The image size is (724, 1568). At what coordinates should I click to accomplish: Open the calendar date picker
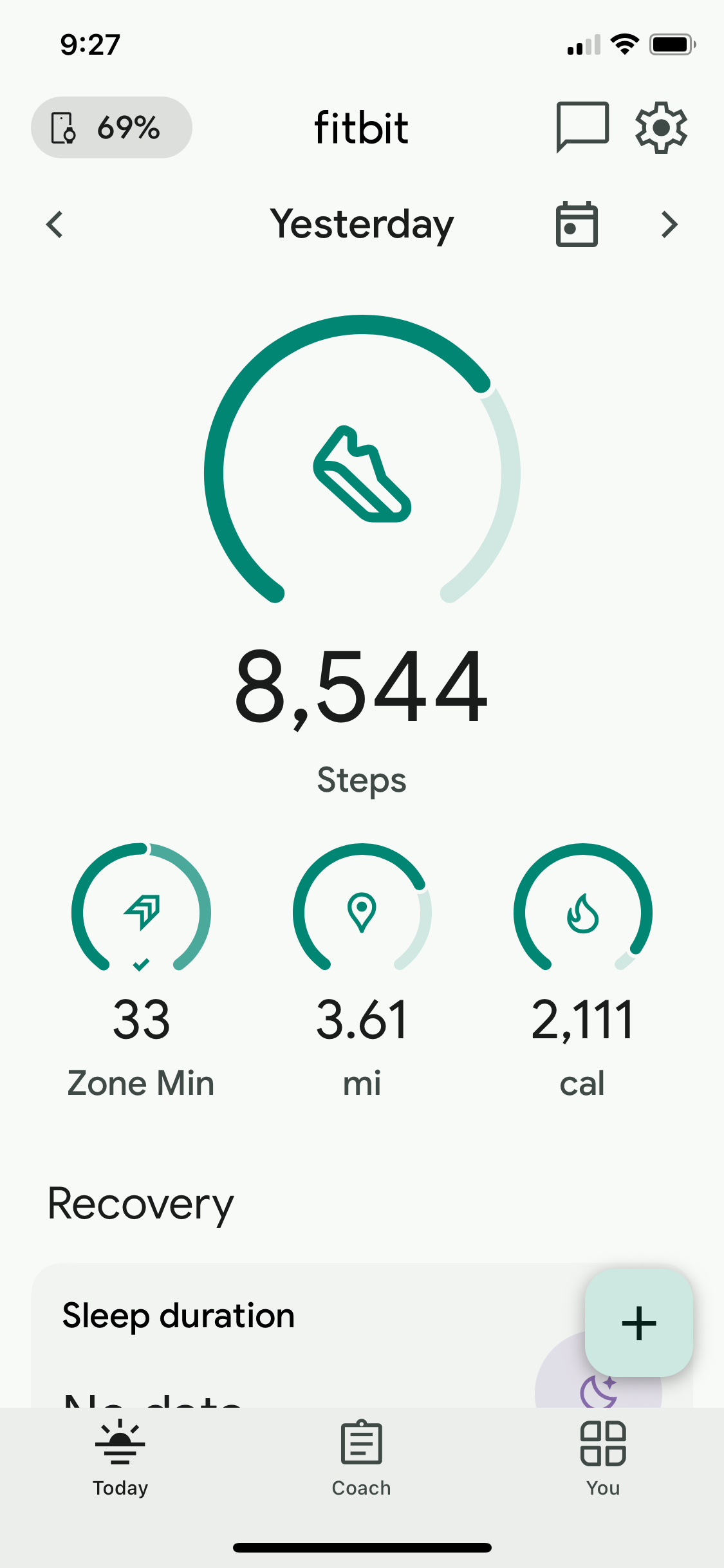pos(577,224)
